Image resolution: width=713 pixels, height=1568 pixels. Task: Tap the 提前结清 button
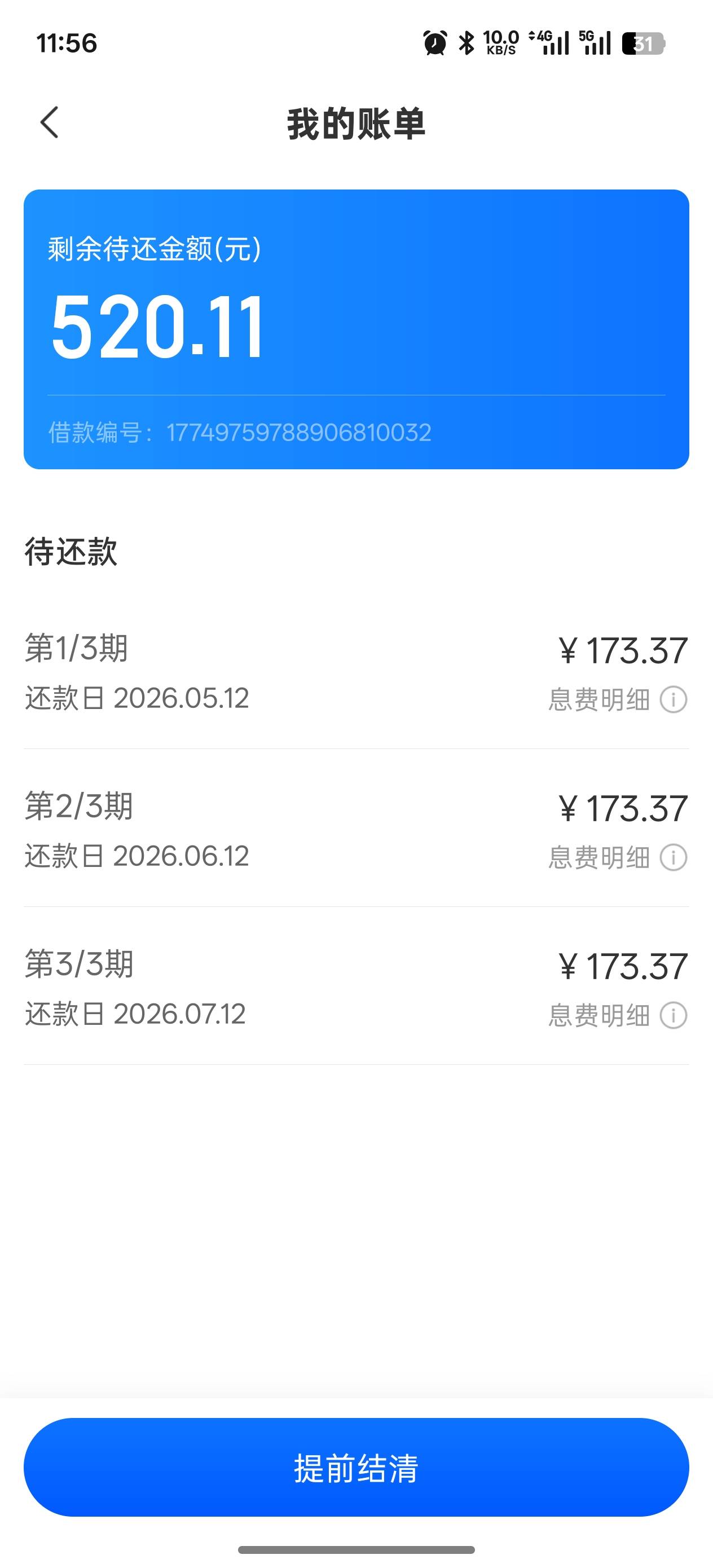click(x=356, y=1468)
